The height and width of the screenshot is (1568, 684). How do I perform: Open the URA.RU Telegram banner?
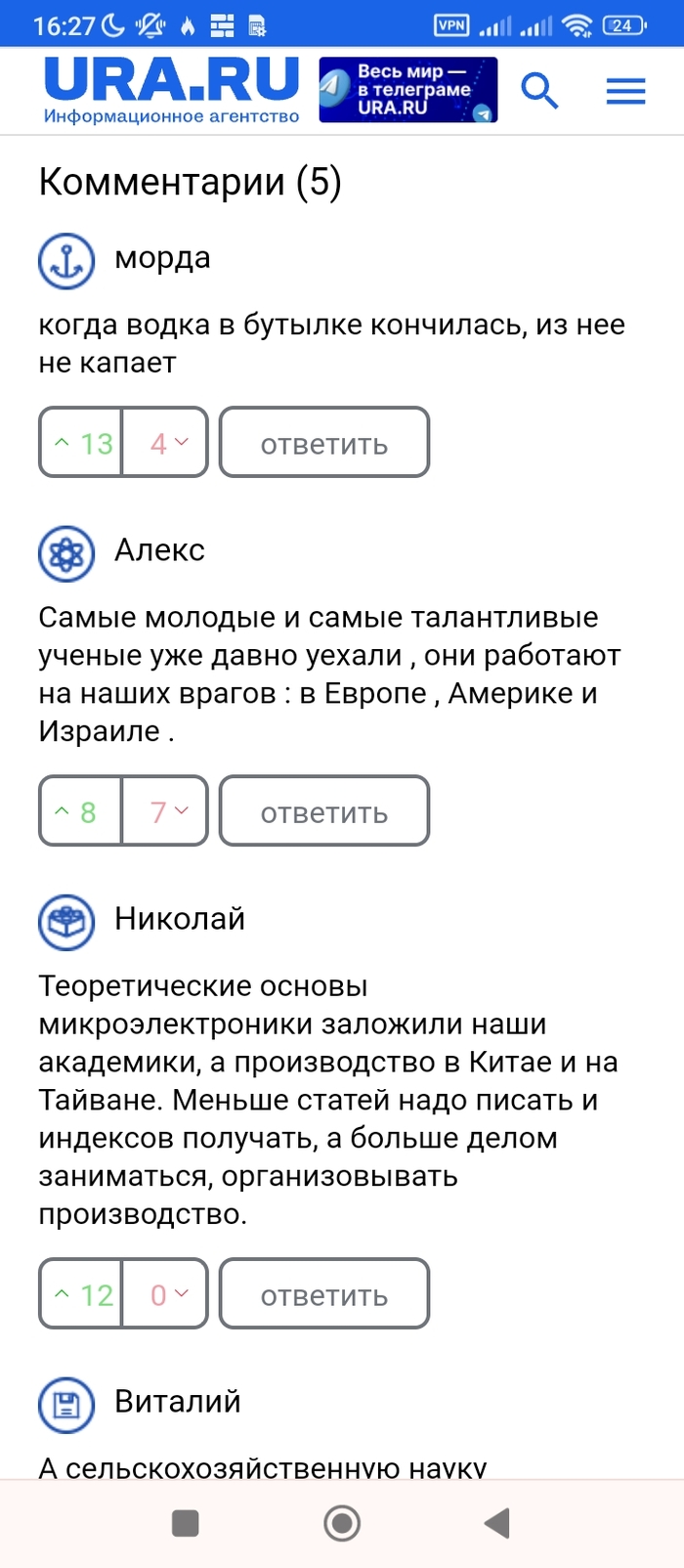tap(407, 90)
